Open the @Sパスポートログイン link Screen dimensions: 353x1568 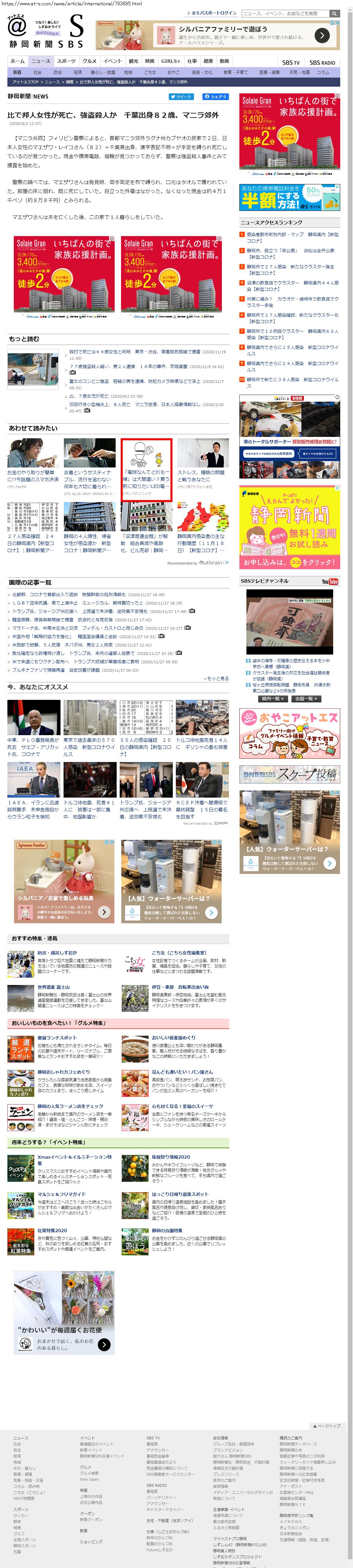[x=214, y=13]
